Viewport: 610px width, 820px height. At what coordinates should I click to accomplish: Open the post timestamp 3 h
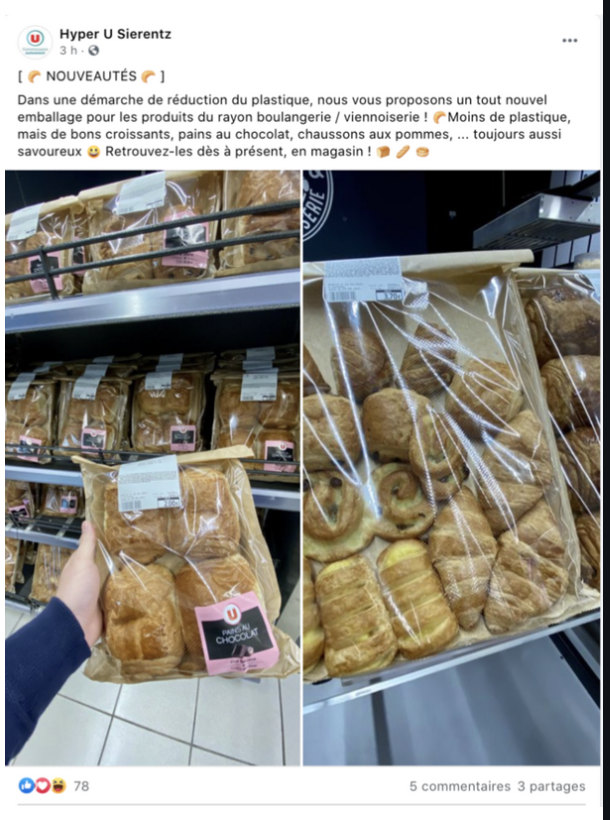click(x=68, y=50)
